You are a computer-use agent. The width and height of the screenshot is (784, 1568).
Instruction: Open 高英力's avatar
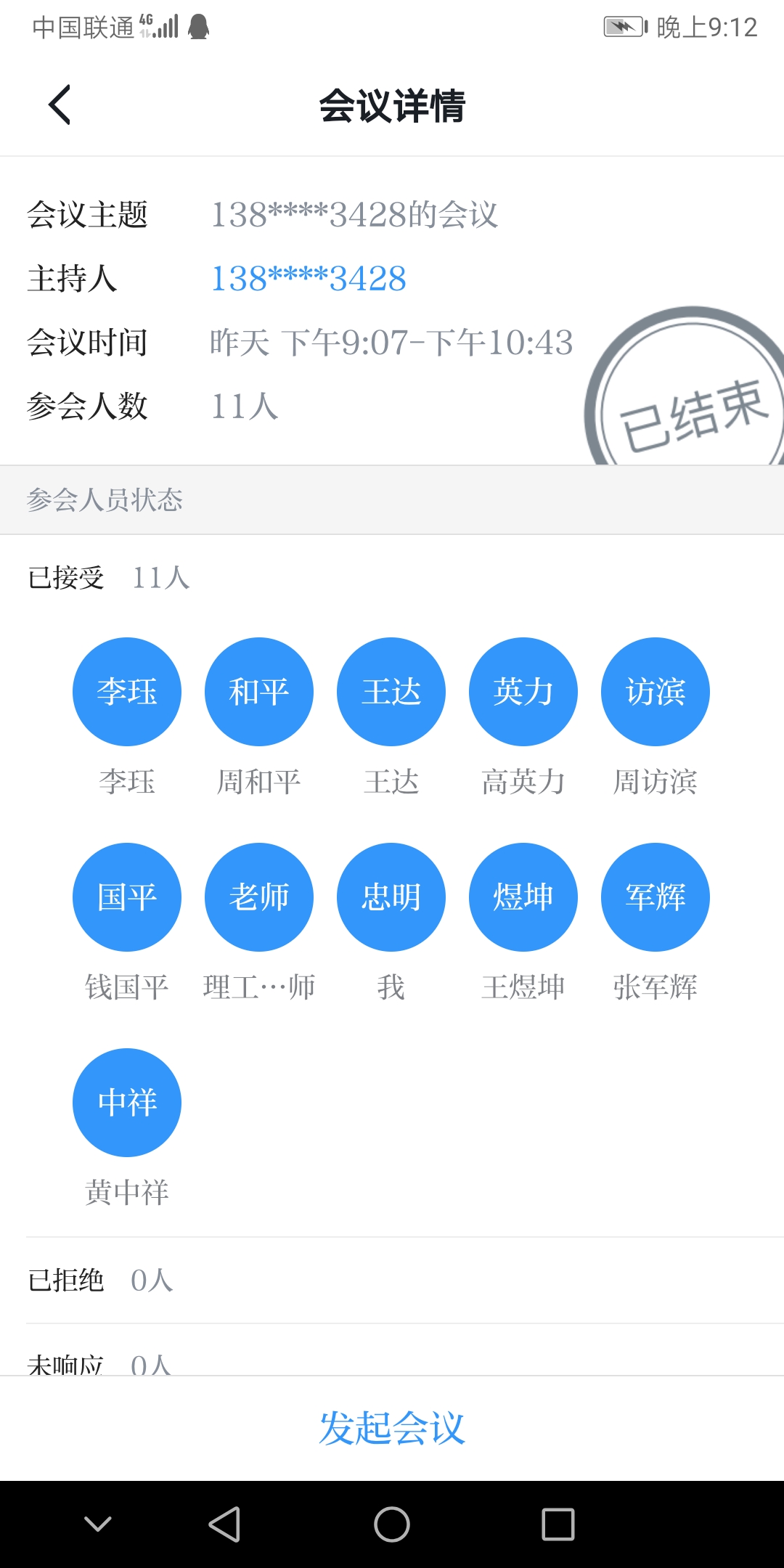click(x=523, y=692)
